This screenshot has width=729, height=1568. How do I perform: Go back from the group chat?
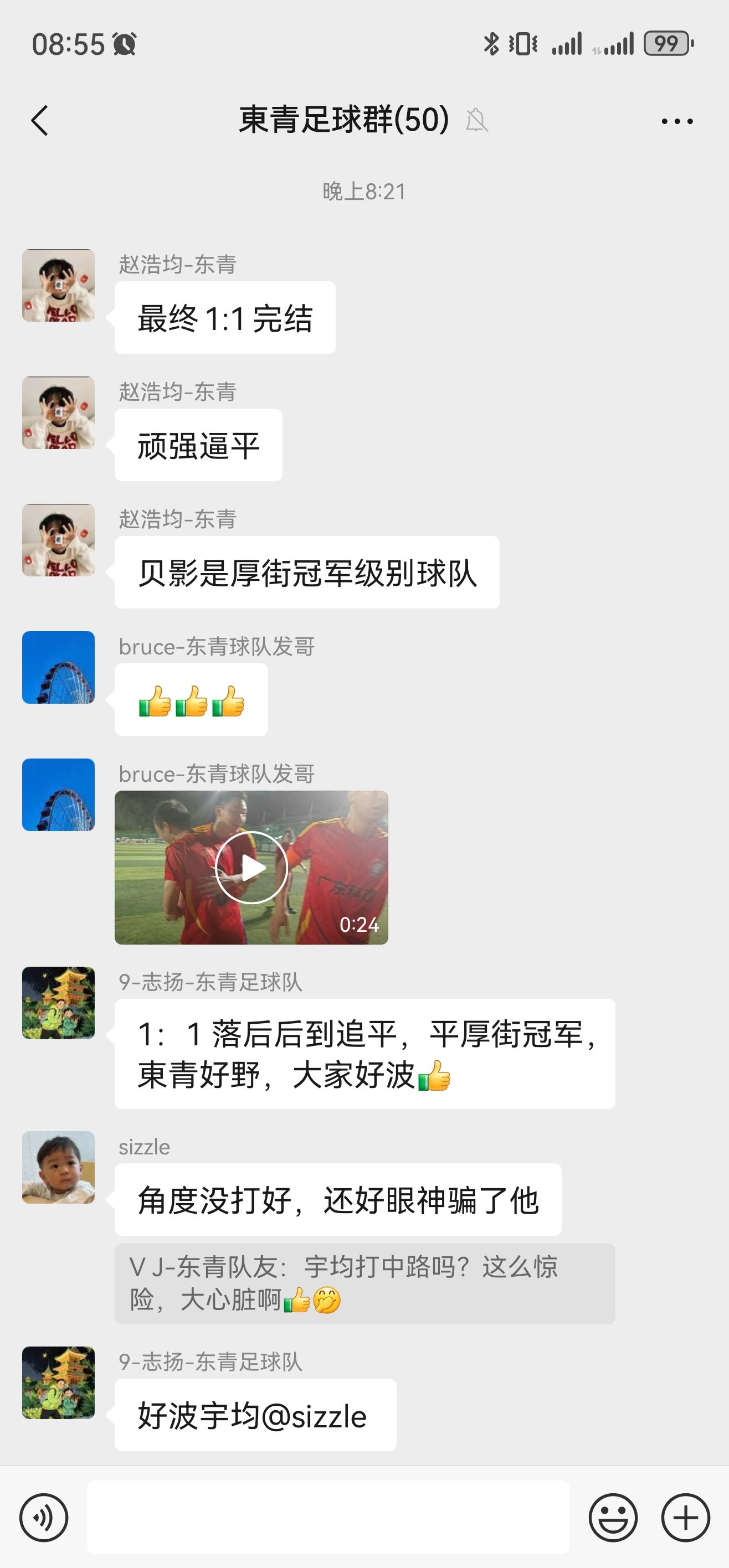pyautogui.click(x=39, y=121)
